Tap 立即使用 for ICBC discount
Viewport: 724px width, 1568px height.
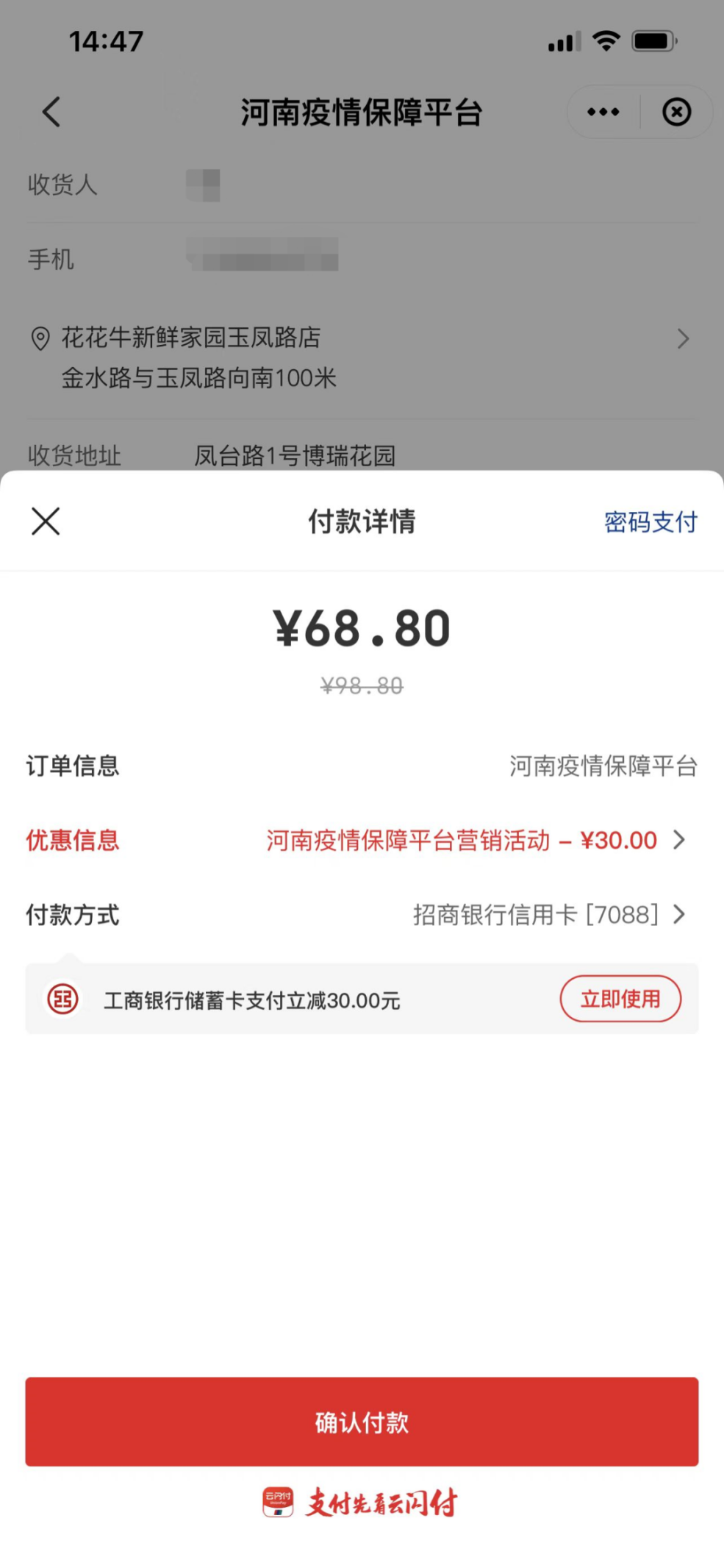(620, 999)
